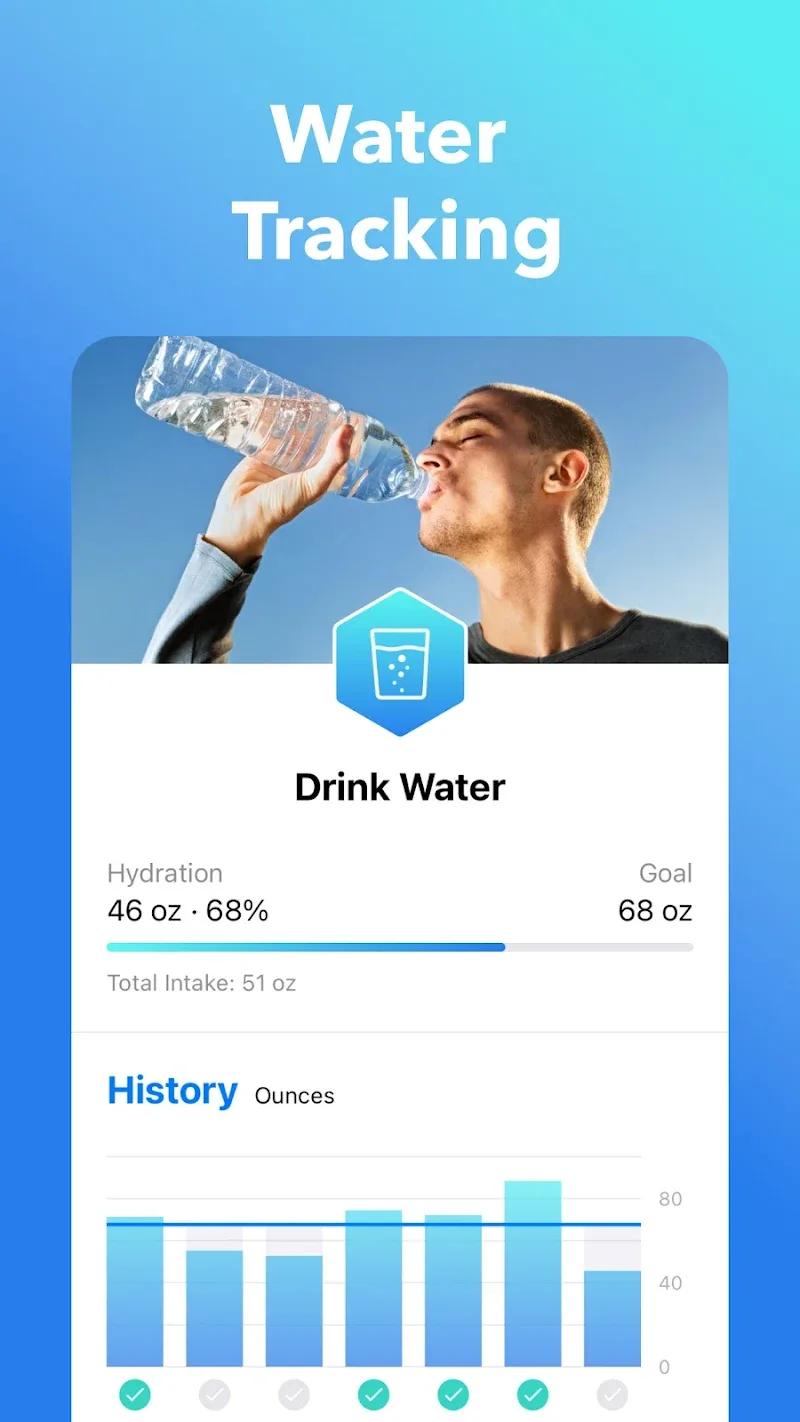Open the Ounces unit selector
Screen dimensions: 800x1422
pyautogui.click(x=293, y=1096)
